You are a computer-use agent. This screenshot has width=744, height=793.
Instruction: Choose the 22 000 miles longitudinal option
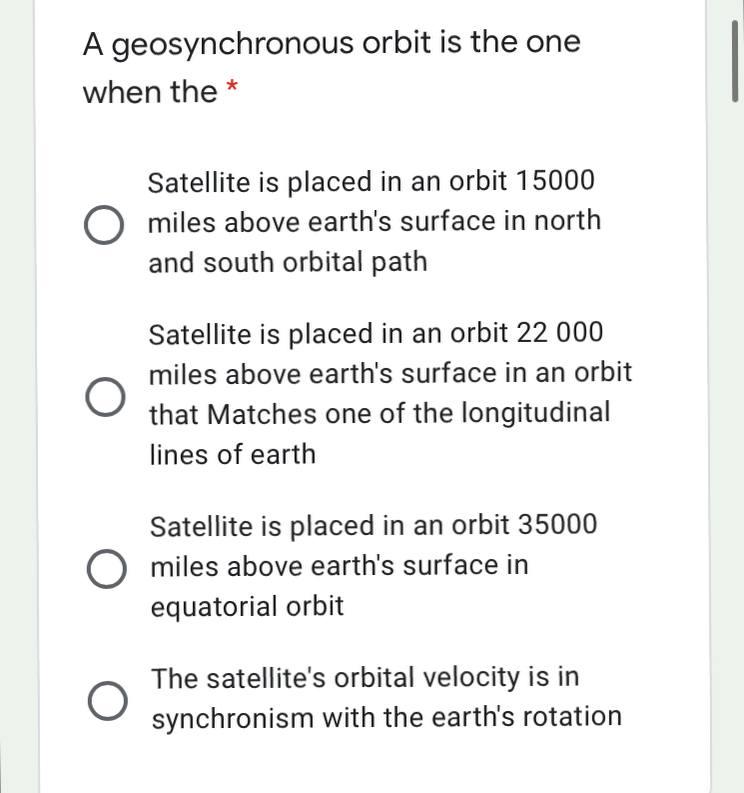click(x=105, y=396)
